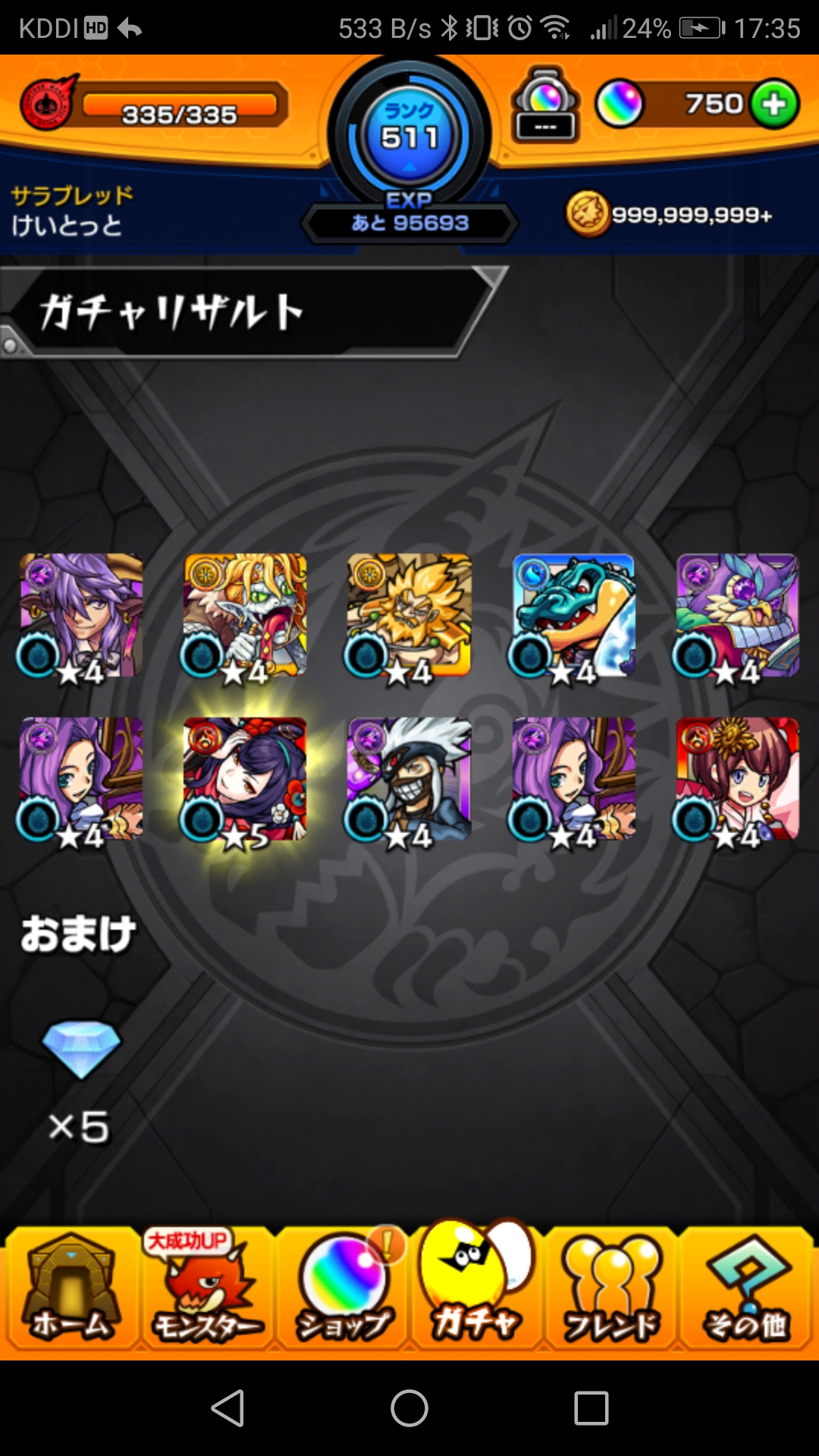Select the brown-haired girl in red kimono
This screenshot has width=819, height=1456.
[x=737, y=780]
